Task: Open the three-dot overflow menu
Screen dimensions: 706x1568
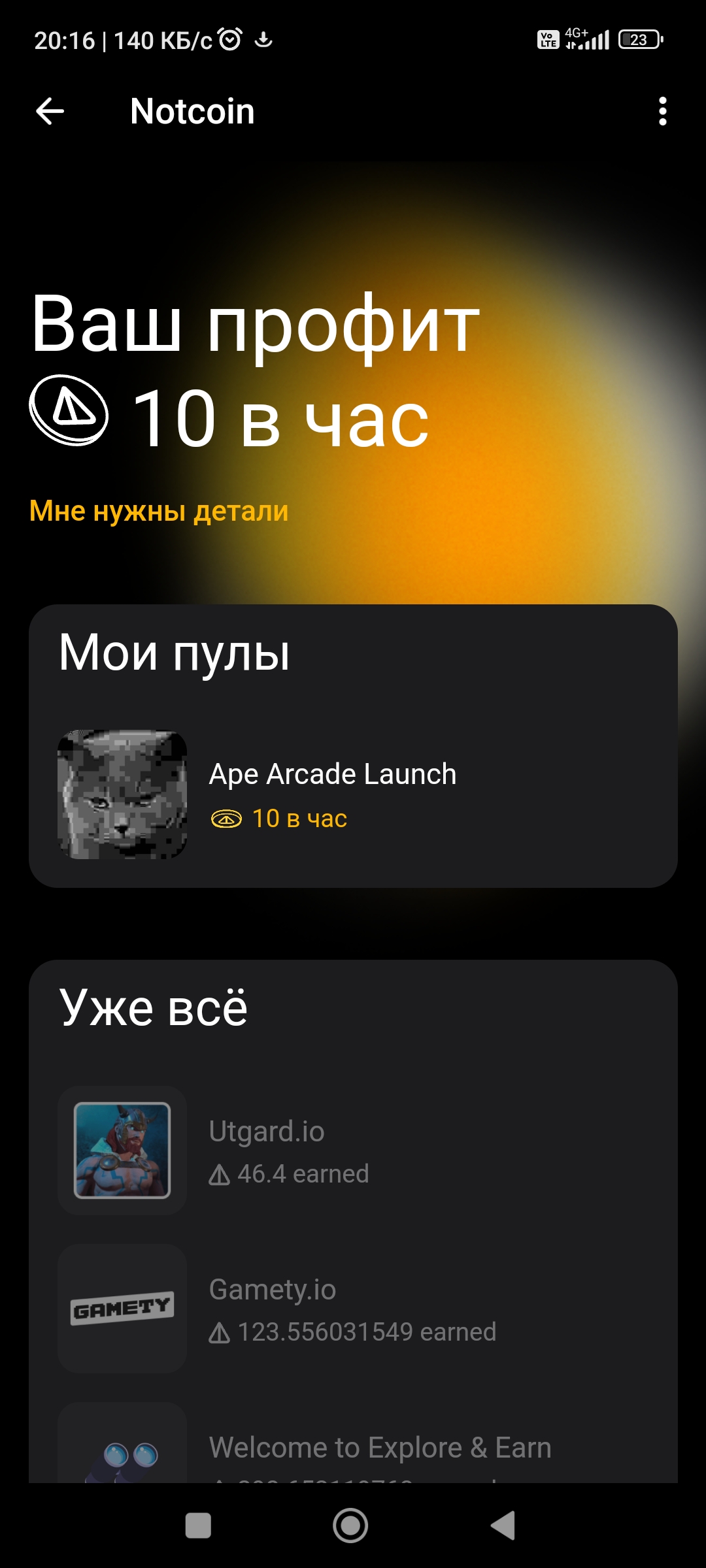Action: point(662,111)
